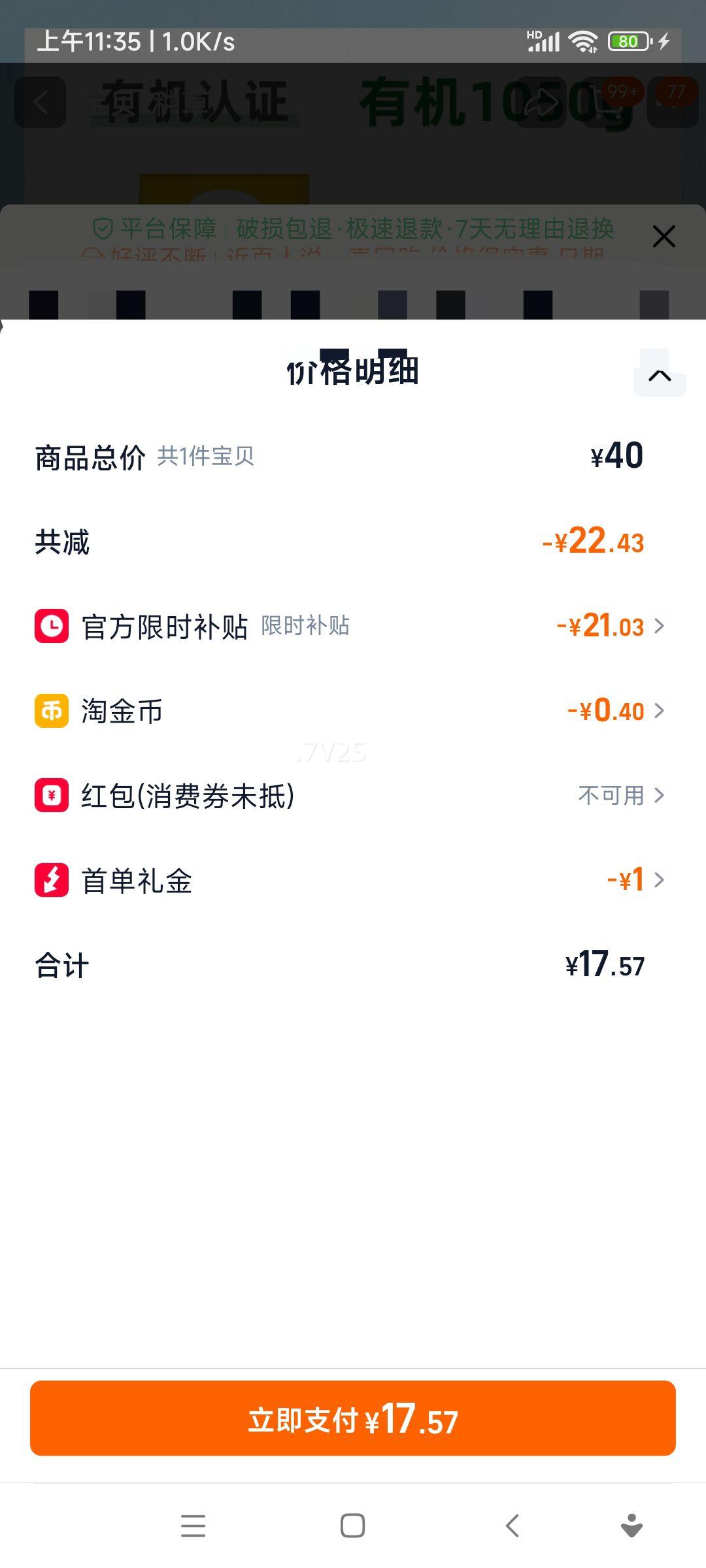
Task: Collapse the 价格明细 panel with the chevron
Action: [x=659, y=374]
